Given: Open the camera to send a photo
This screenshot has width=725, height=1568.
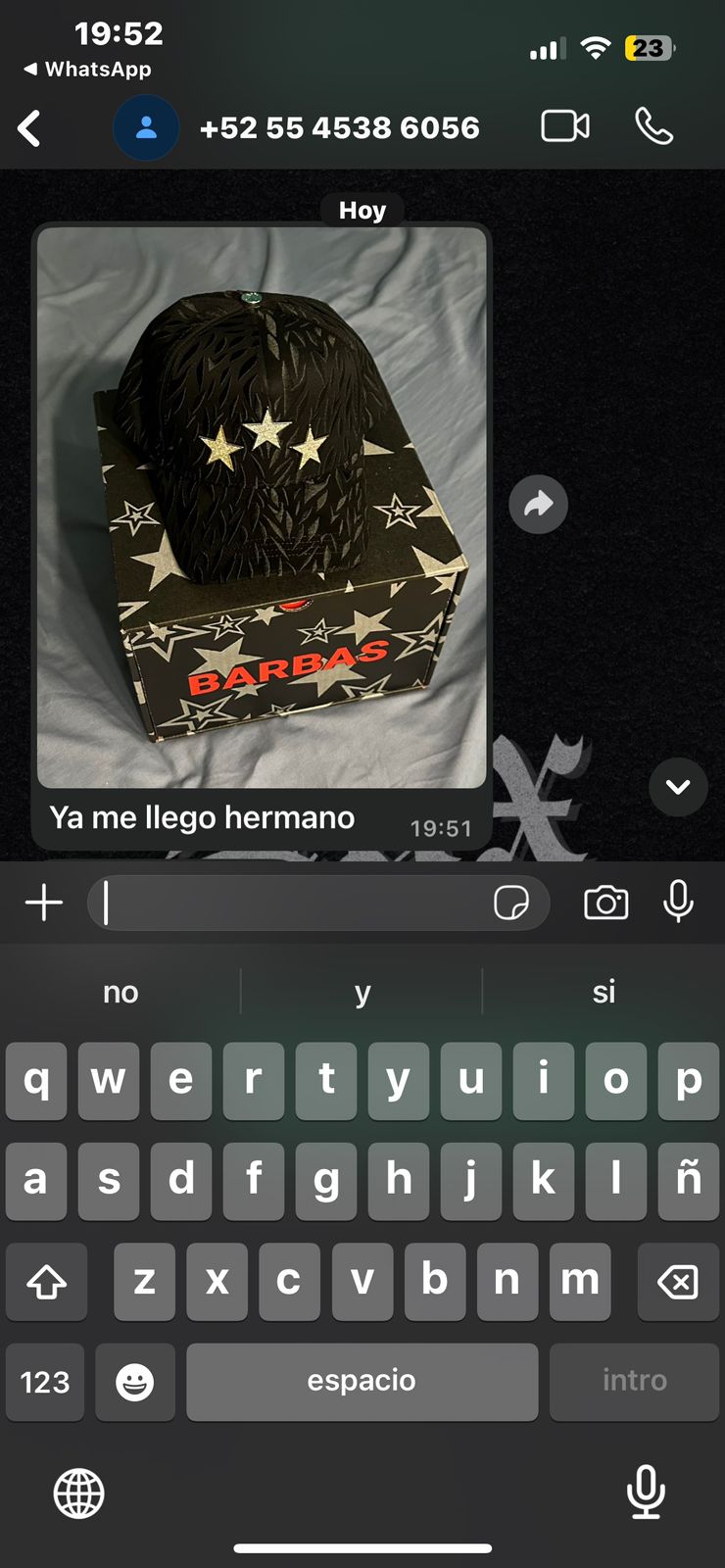Looking at the screenshot, I should point(605,903).
